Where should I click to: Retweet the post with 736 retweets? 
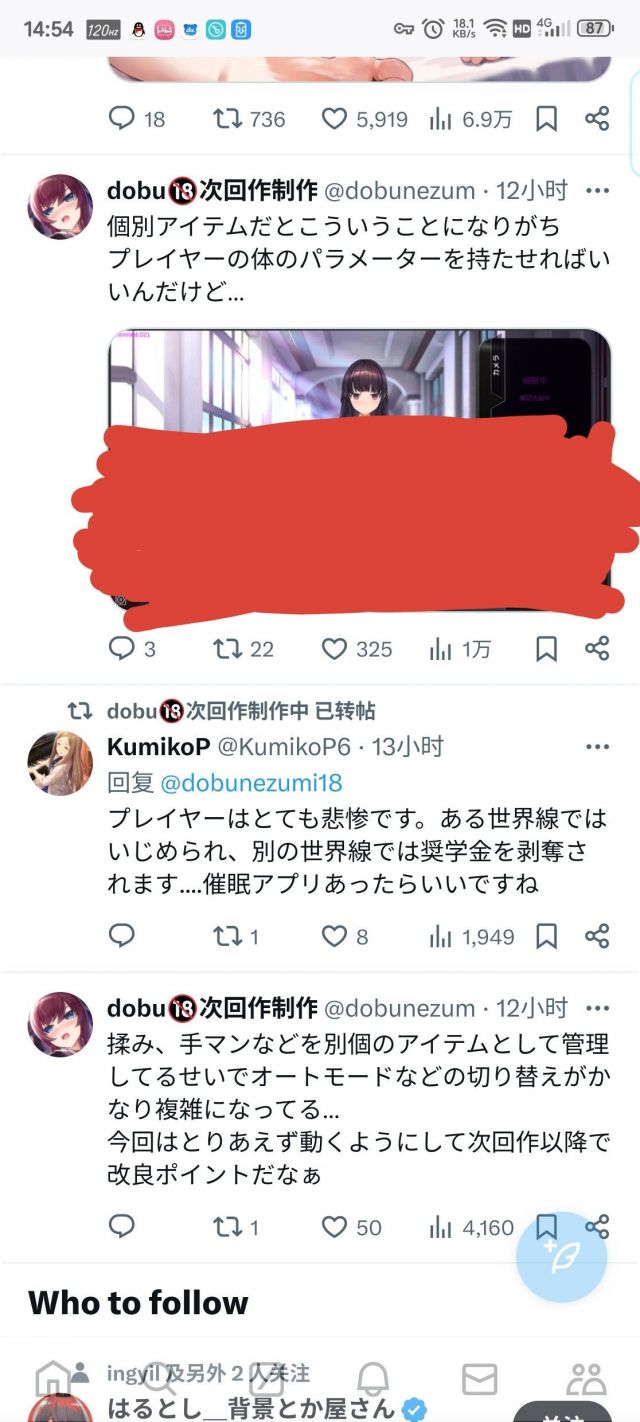pos(228,119)
